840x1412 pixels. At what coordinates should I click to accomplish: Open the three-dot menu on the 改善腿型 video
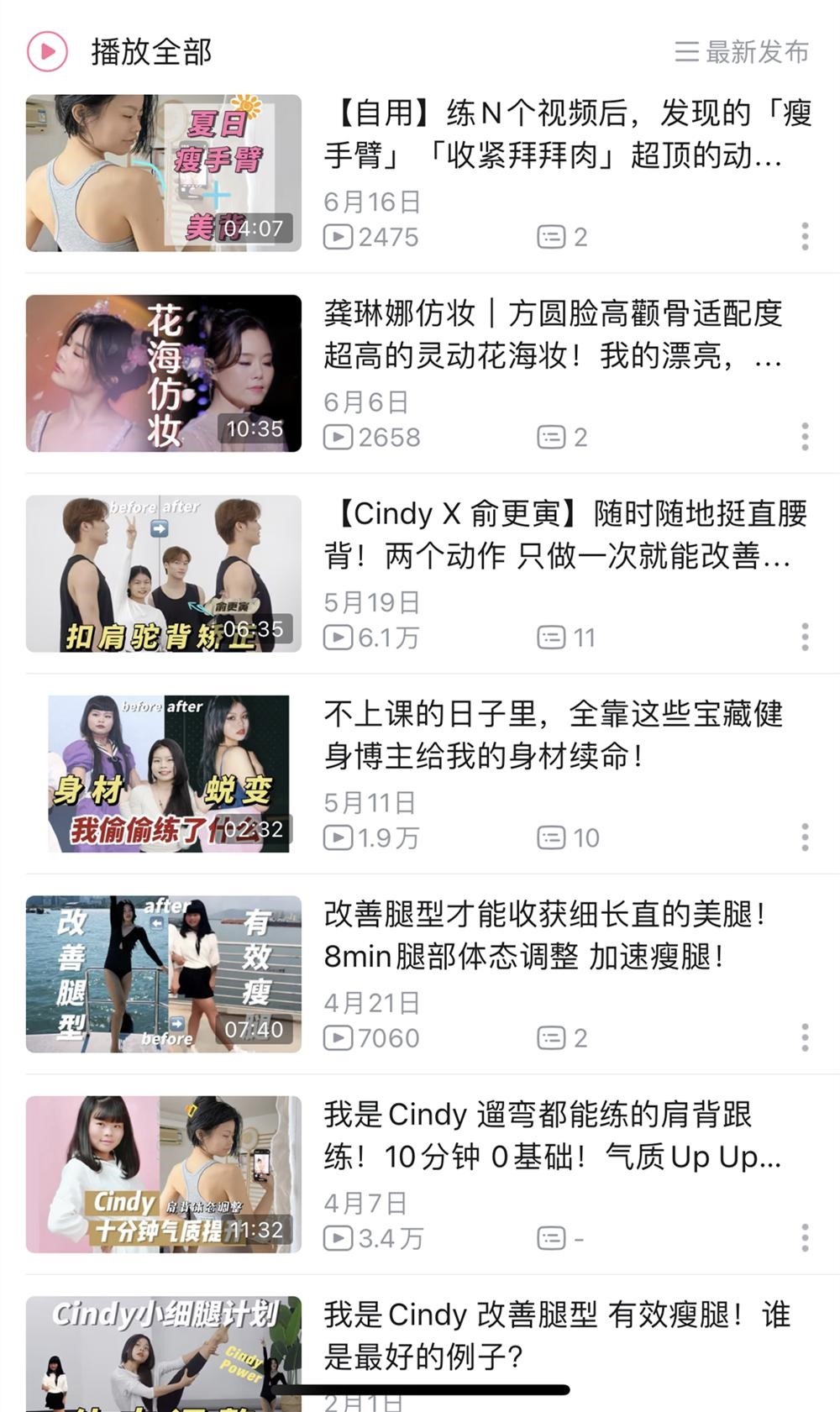(804, 1037)
